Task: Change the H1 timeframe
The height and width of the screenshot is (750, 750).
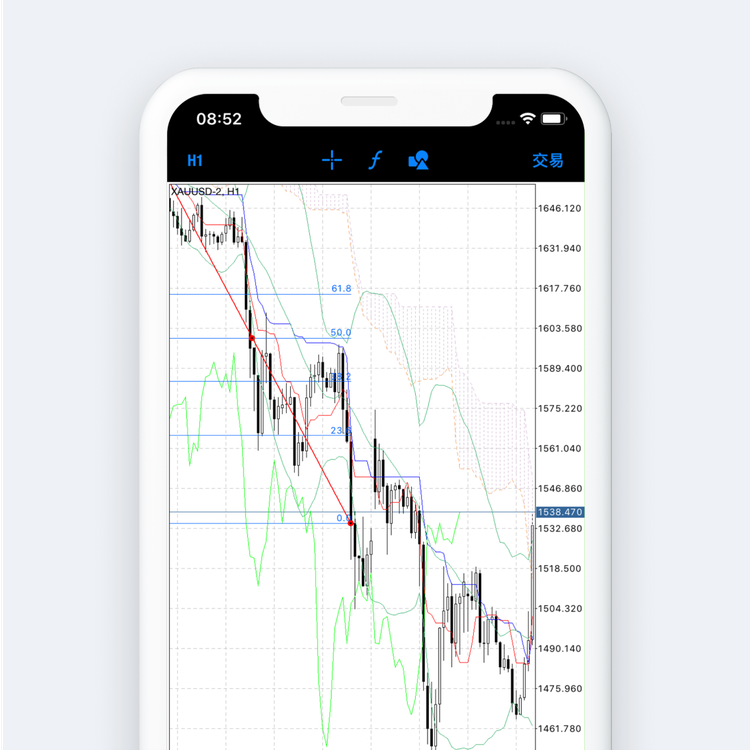Action: click(195, 160)
